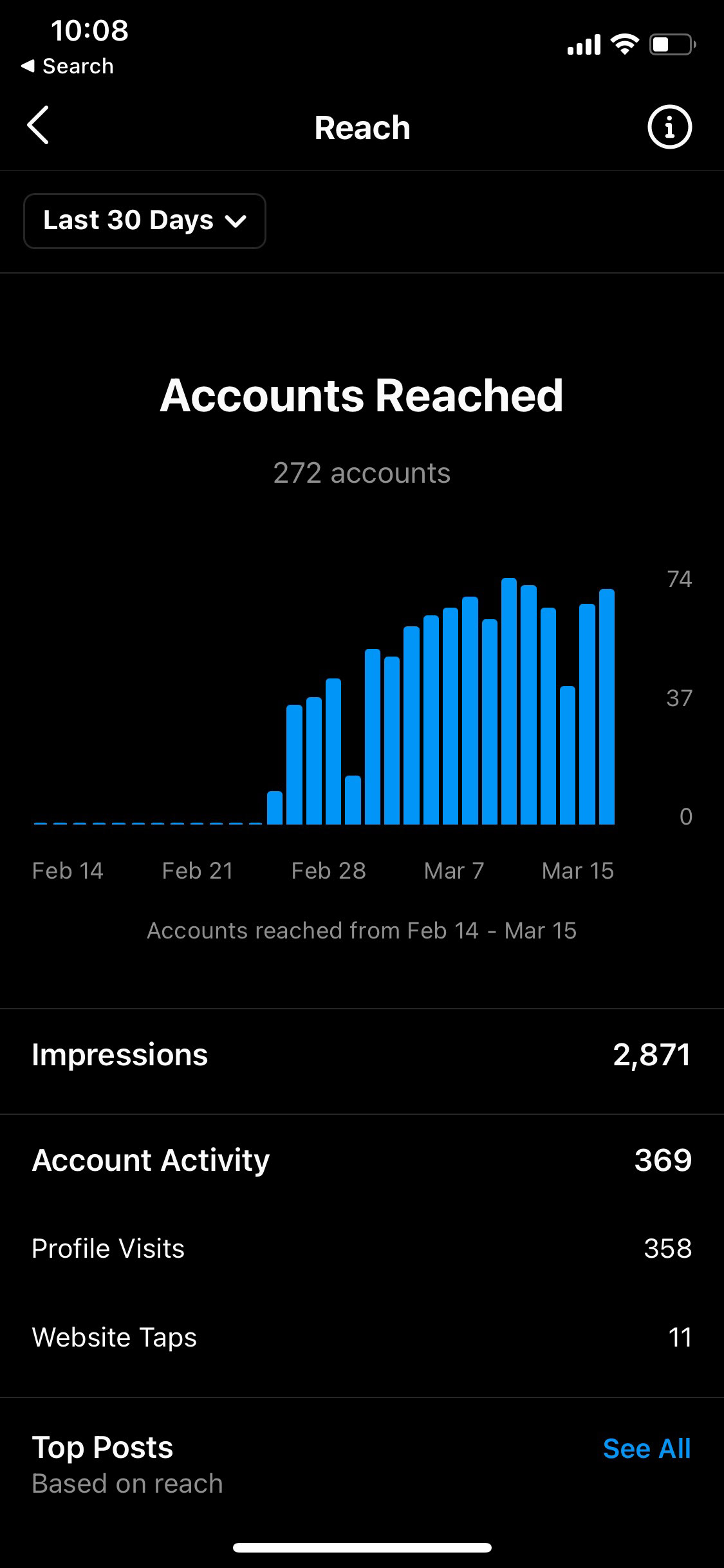The width and height of the screenshot is (724, 1568).
Task: Return to Search via status bar link
Action: [x=68, y=66]
